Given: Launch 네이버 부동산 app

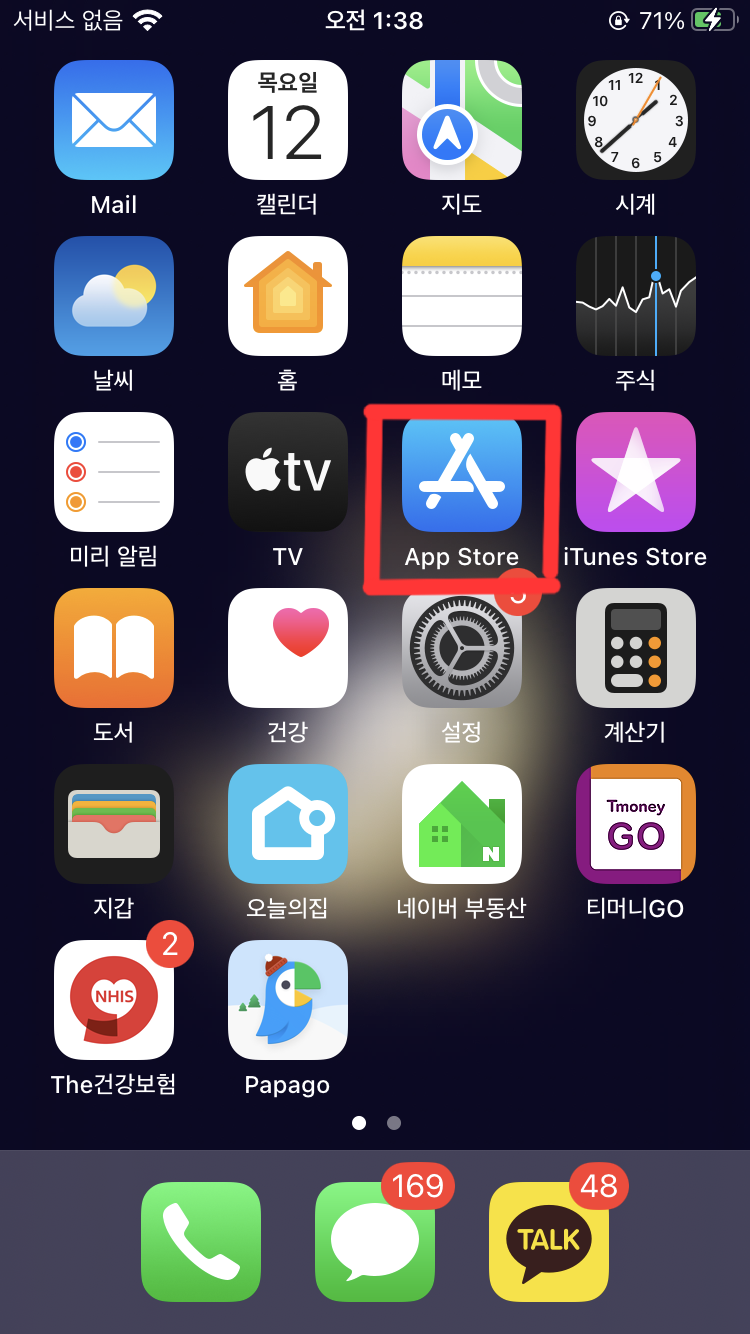Looking at the screenshot, I should click(x=462, y=824).
